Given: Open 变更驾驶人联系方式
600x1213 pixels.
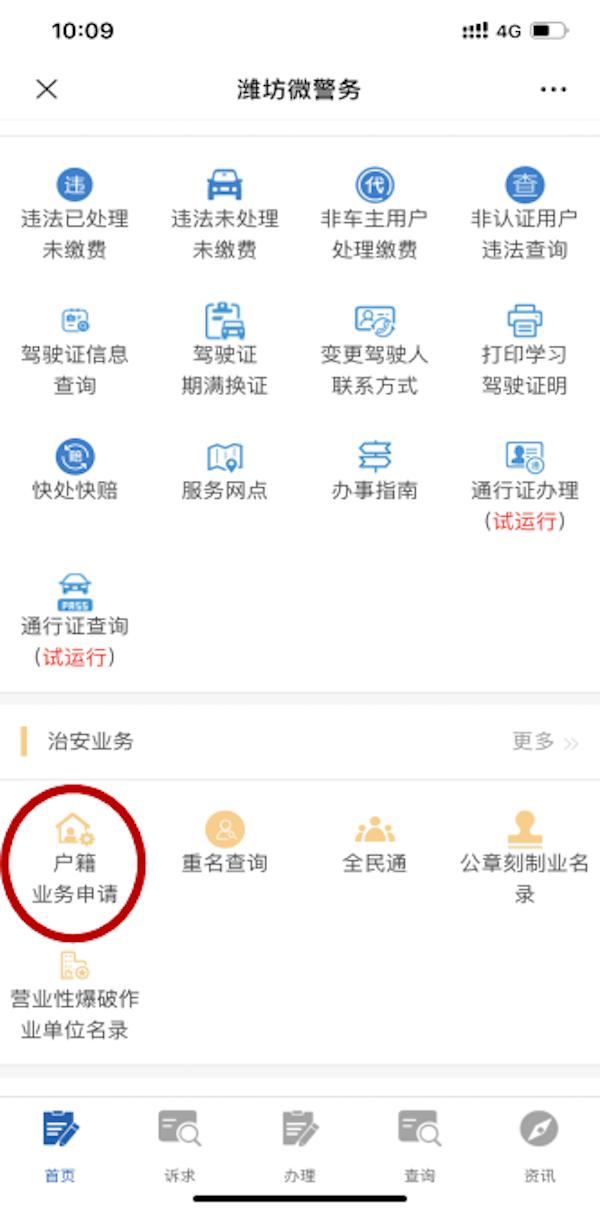Looking at the screenshot, I should tap(375, 350).
